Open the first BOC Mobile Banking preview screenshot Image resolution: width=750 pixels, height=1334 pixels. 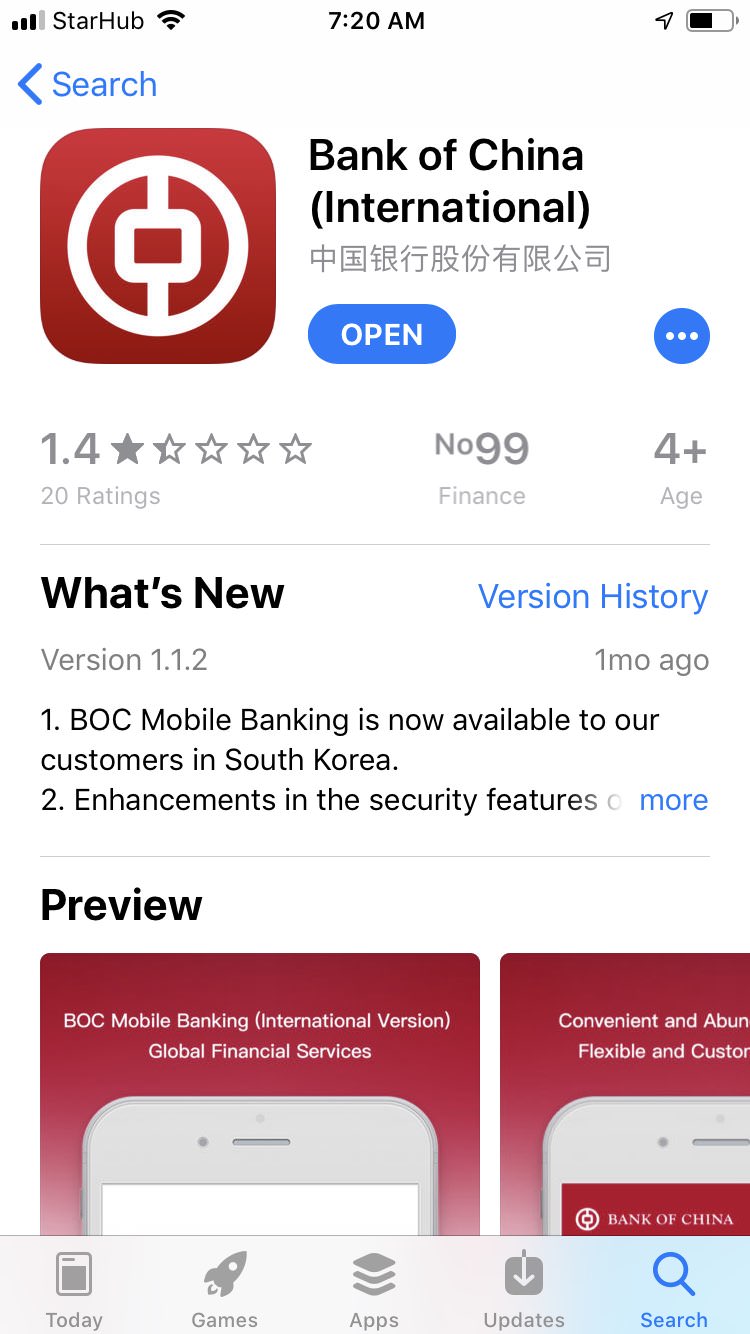260,1095
